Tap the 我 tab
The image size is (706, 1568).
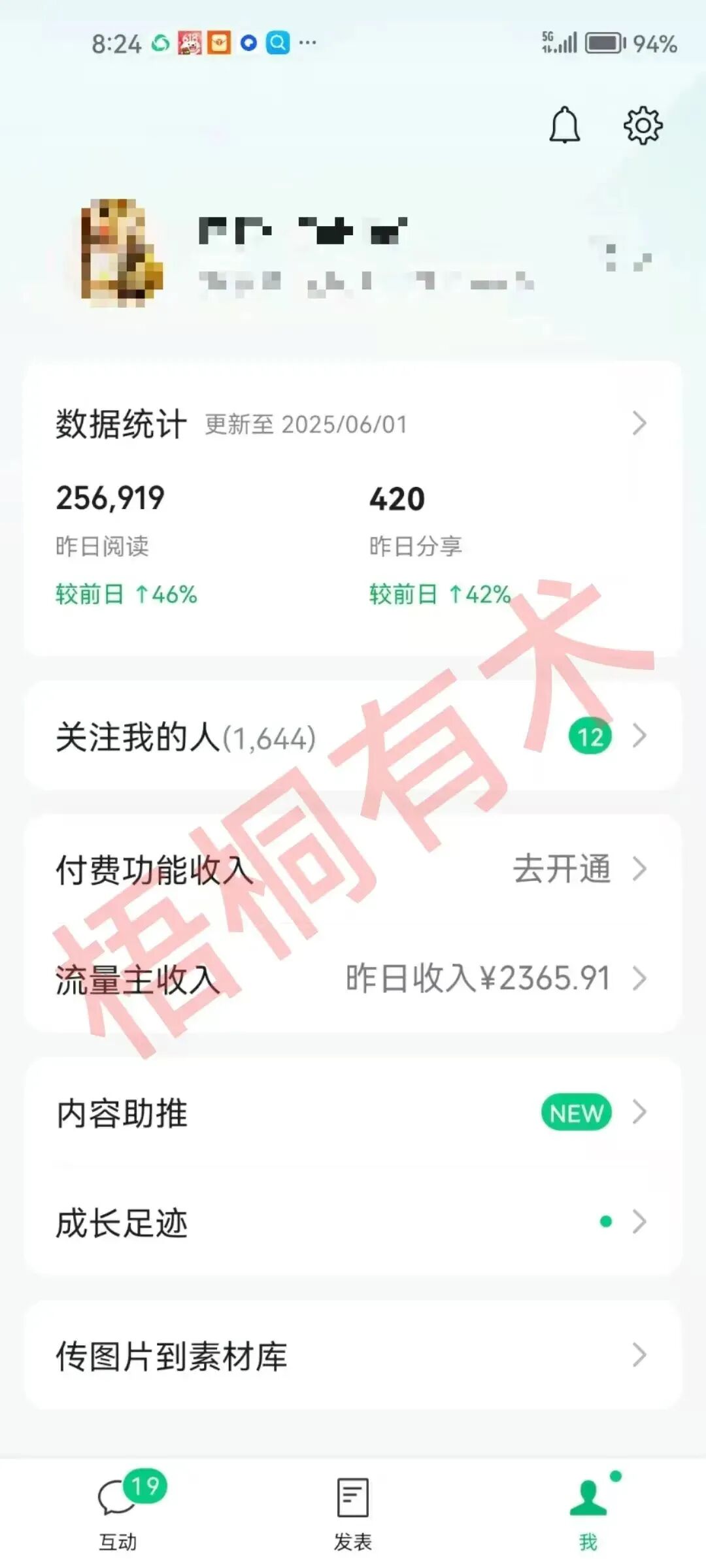[588, 1511]
